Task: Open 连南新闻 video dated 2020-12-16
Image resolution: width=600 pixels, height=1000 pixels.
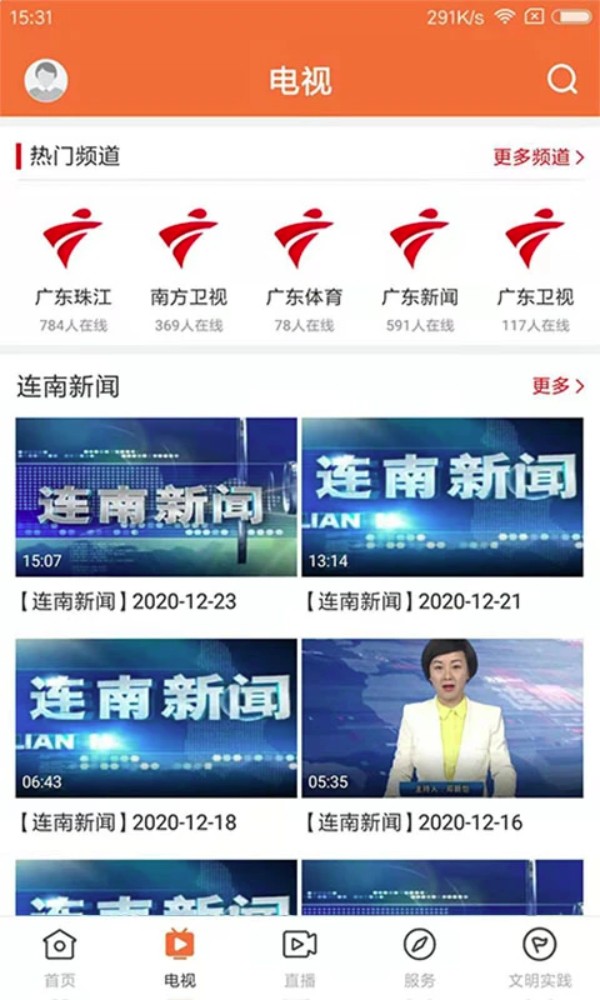Action: coord(442,718)
